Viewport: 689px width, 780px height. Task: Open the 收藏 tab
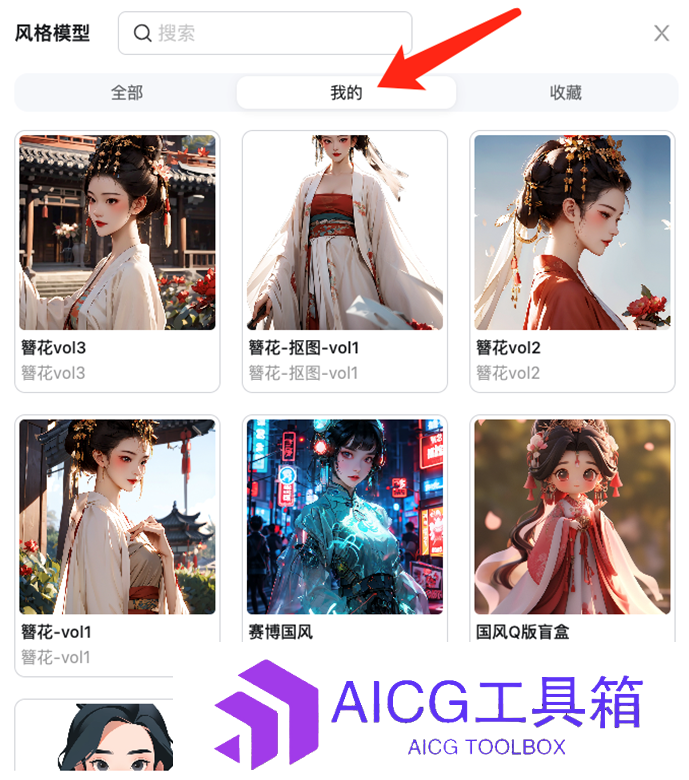pos(565,93)
